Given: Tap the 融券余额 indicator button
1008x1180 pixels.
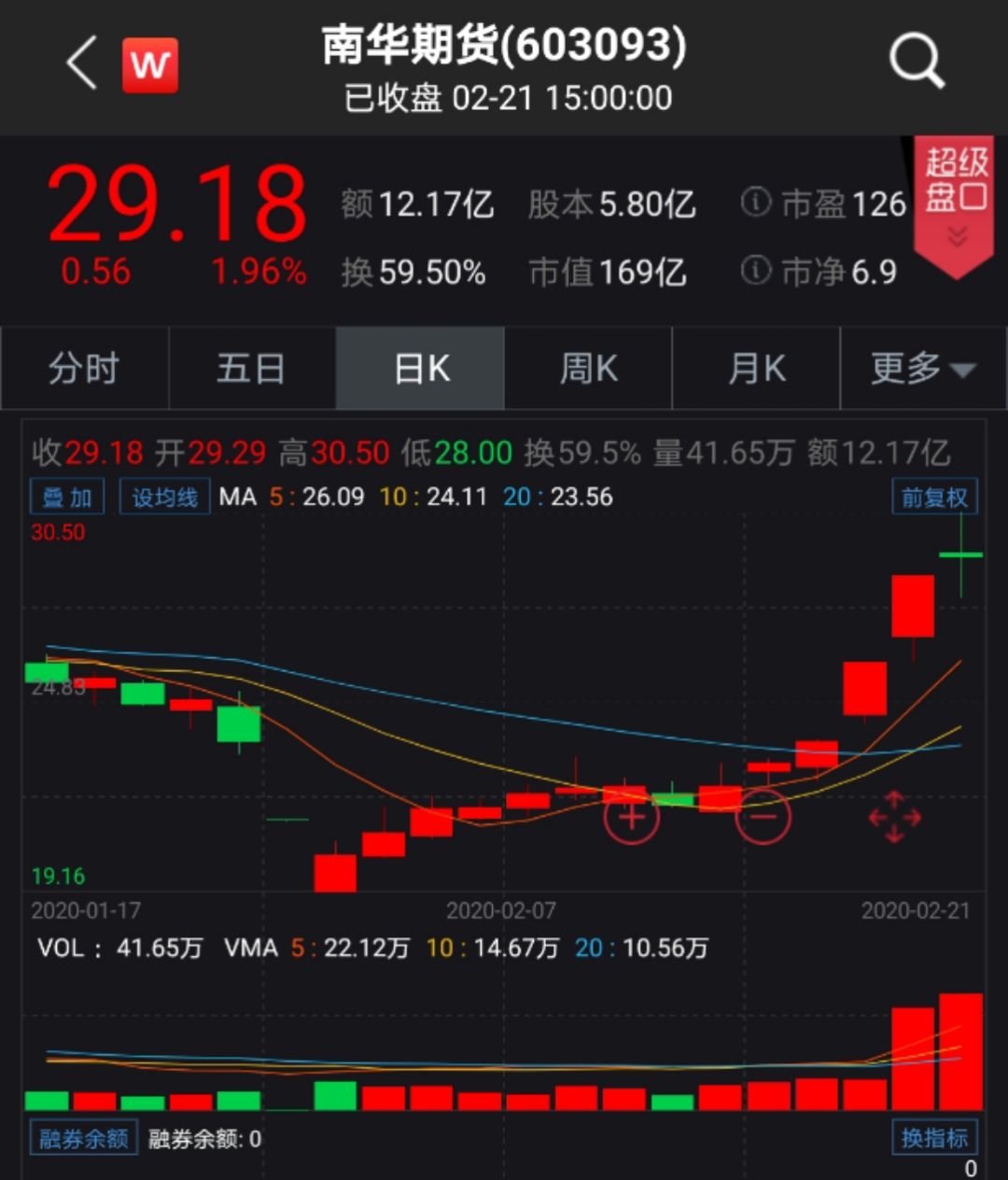Looking at the screenshot, I should pyautogui.click(x=83, y=1138).
